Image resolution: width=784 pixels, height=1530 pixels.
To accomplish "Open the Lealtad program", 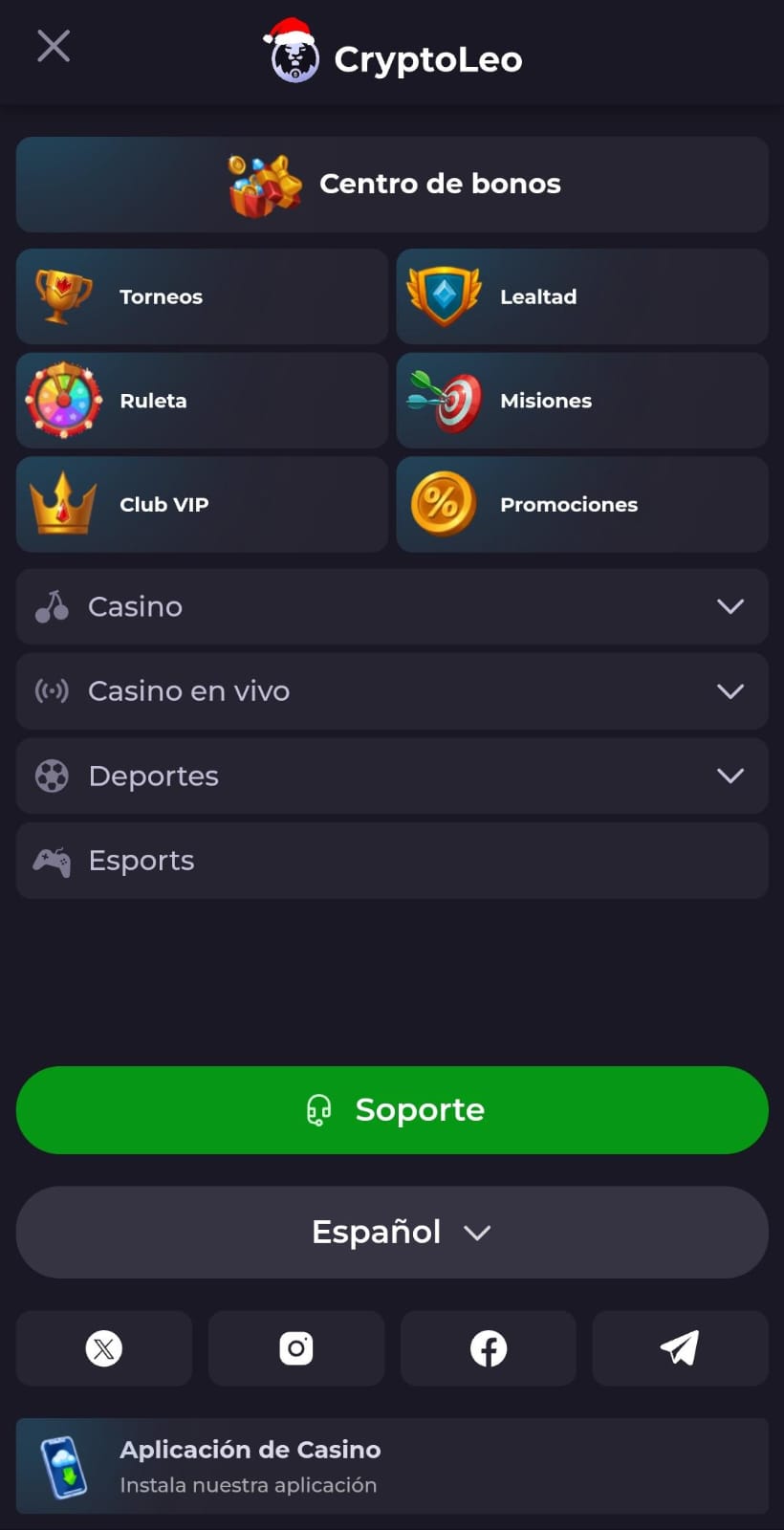I will [581, 296].
